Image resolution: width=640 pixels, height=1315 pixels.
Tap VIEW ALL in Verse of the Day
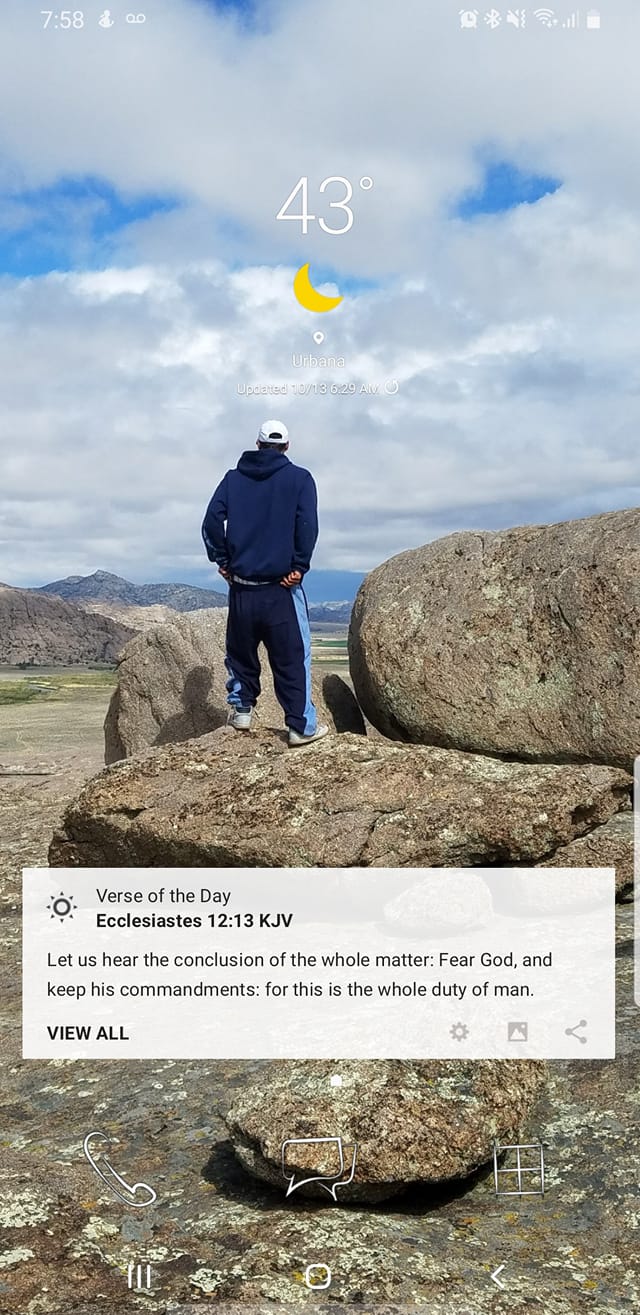(88, 1033)
